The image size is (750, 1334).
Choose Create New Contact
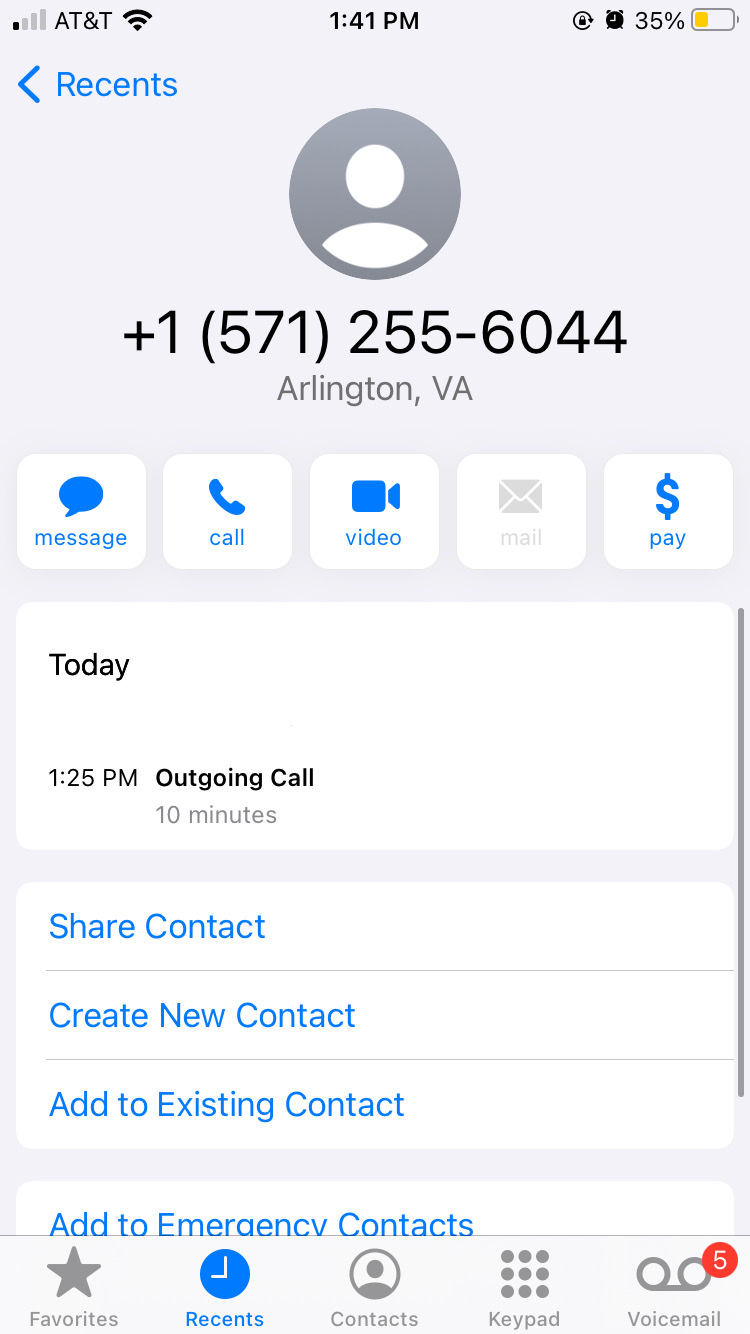(202, 1015)
